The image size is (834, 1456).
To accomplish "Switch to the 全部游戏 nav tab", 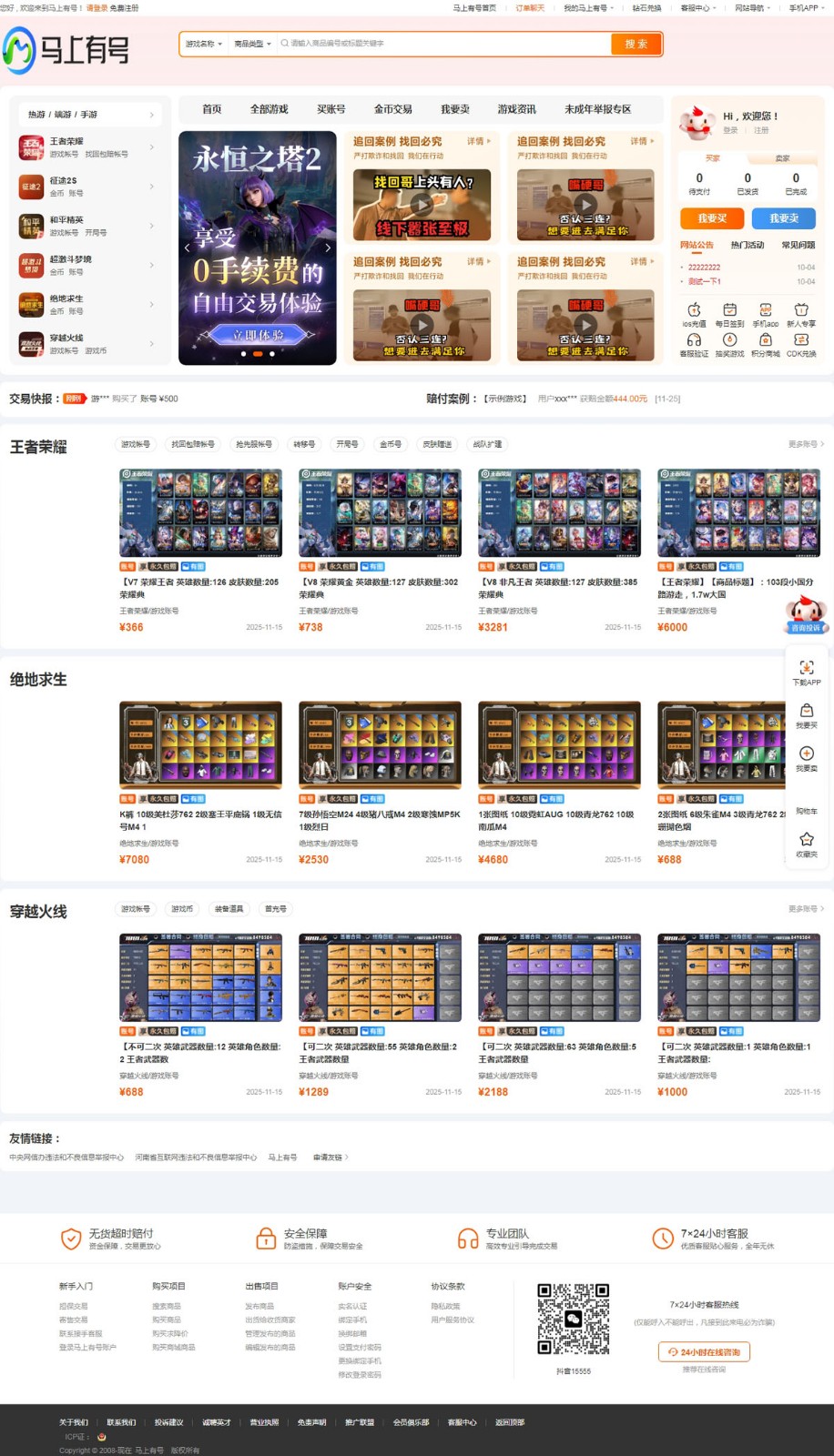I will pyautogui.click(x=269, y=109).
